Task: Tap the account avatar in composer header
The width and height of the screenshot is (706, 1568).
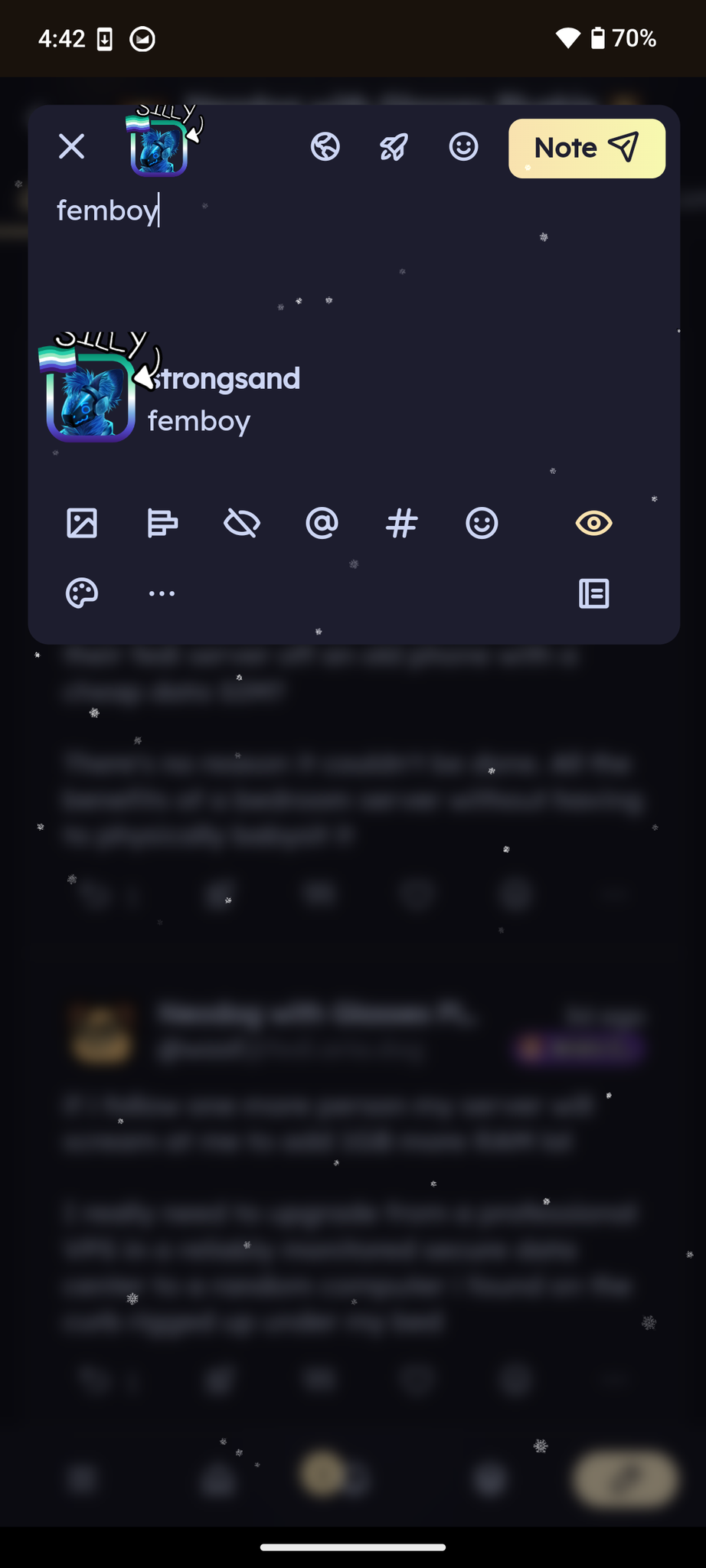Action: 159,147
